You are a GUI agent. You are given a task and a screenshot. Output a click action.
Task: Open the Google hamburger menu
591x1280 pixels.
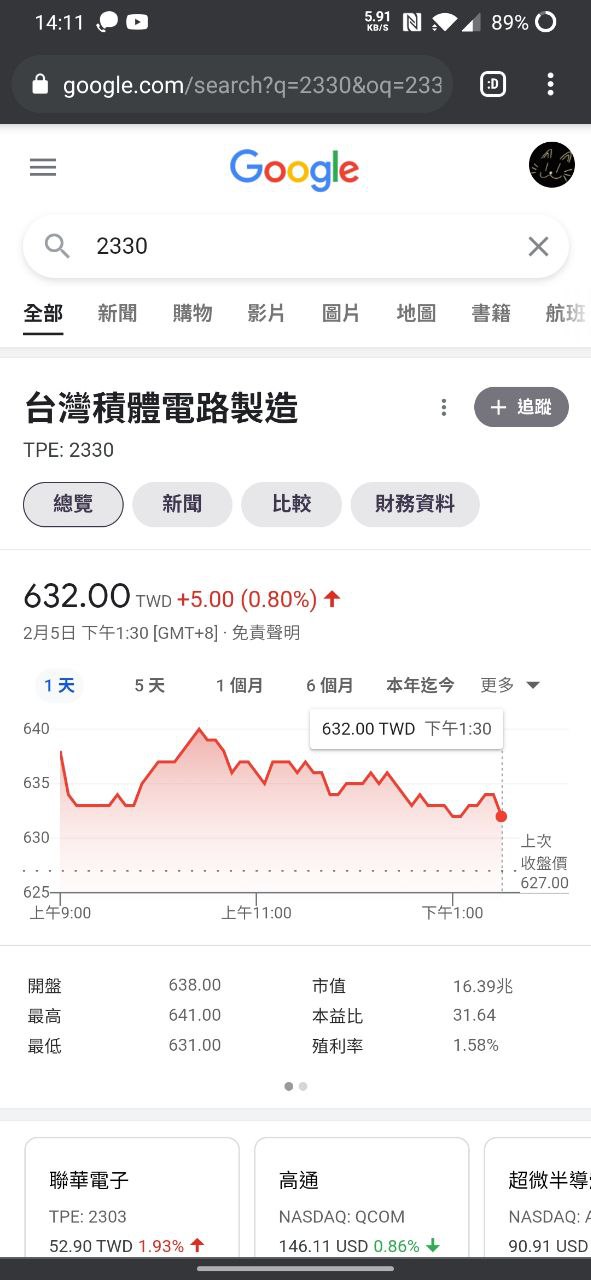pyautogui.click(x=43, y=168)
